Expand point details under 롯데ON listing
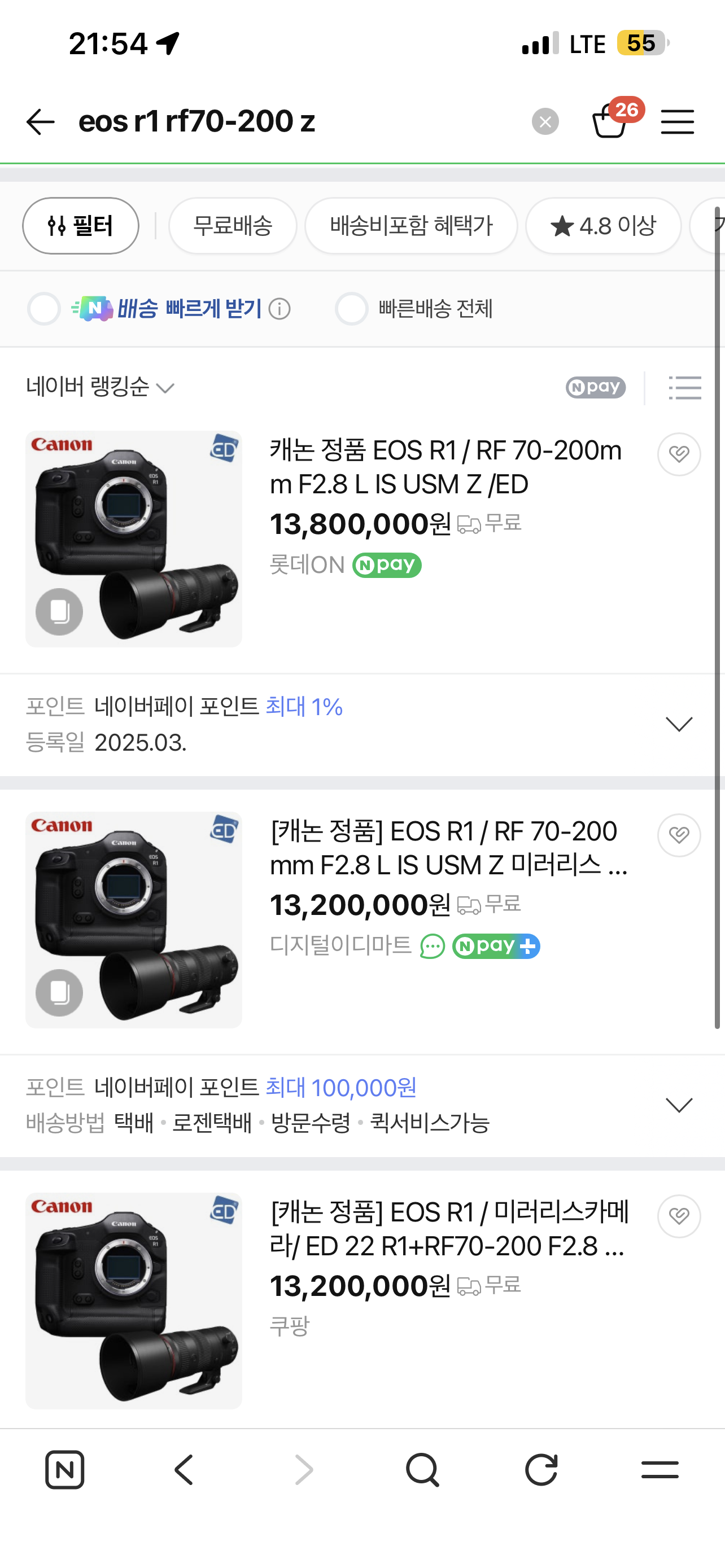 click(679, 724)
